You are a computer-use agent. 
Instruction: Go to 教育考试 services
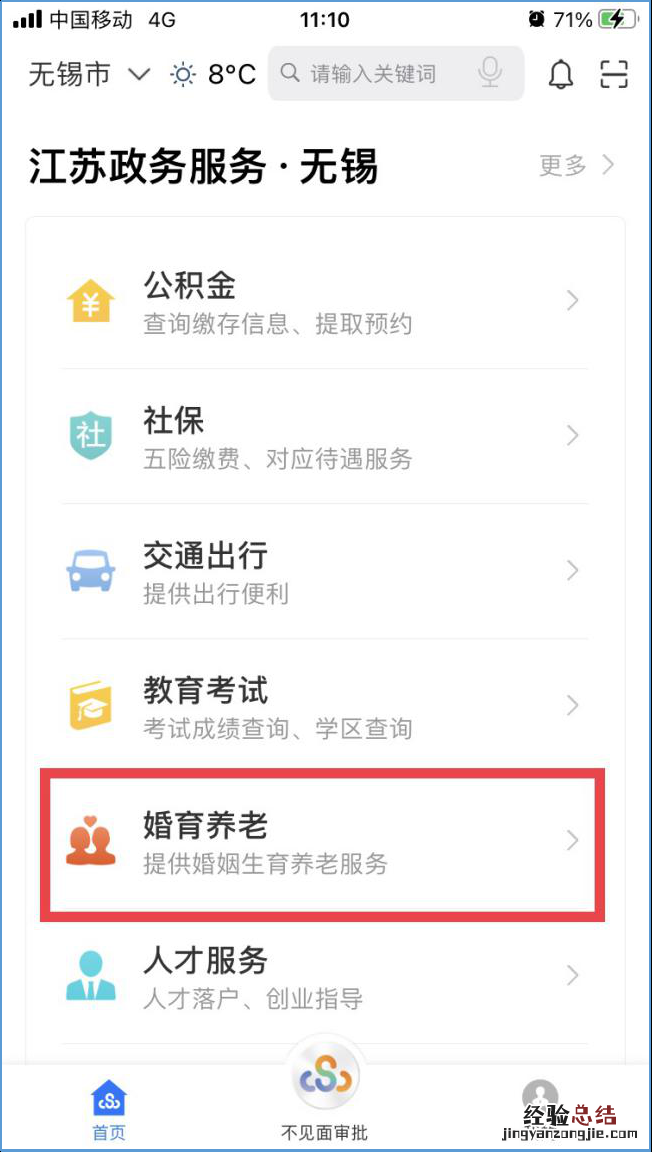click(325, 706)
